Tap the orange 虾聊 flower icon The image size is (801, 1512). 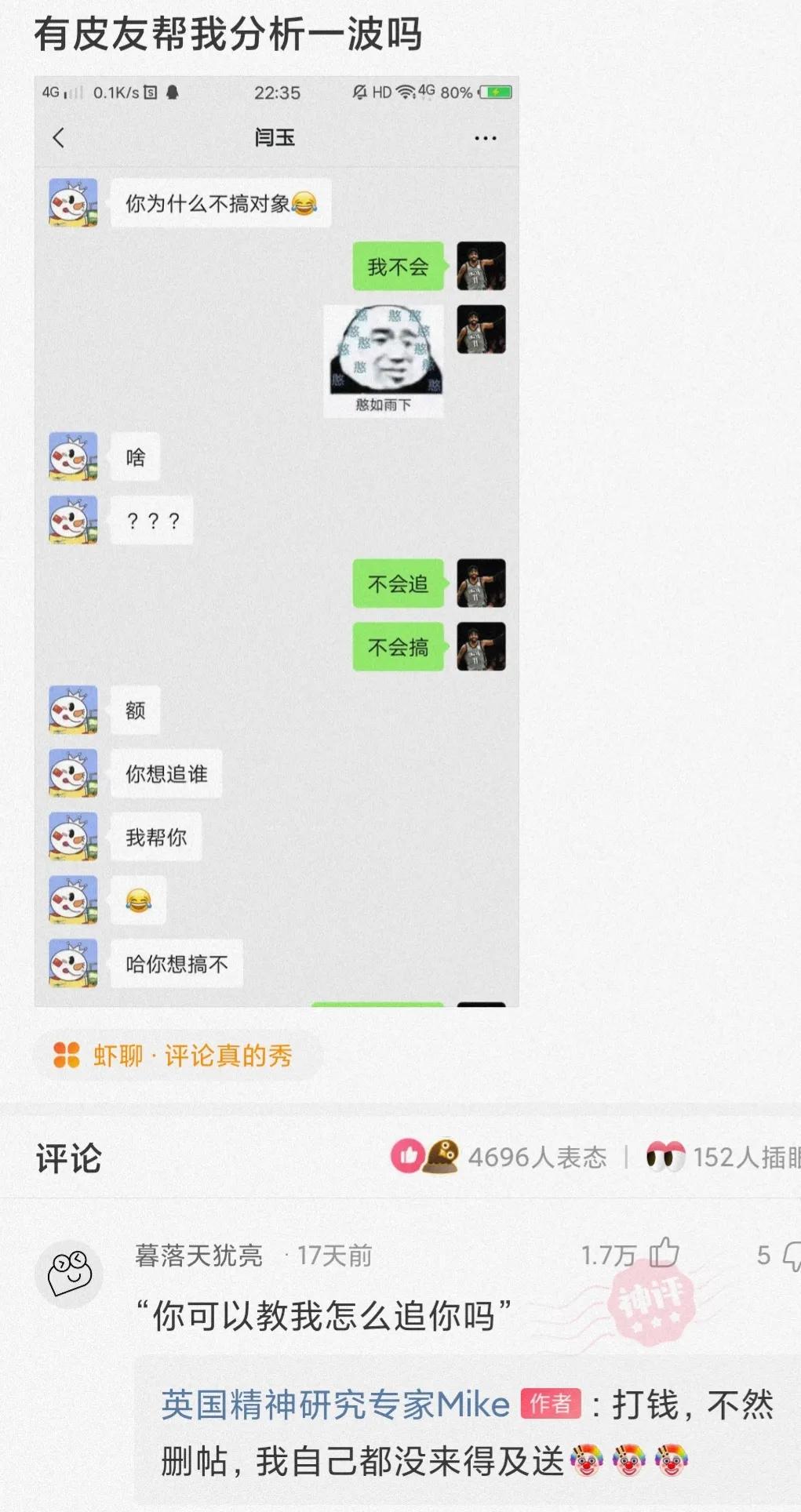tap(67, 1056)
